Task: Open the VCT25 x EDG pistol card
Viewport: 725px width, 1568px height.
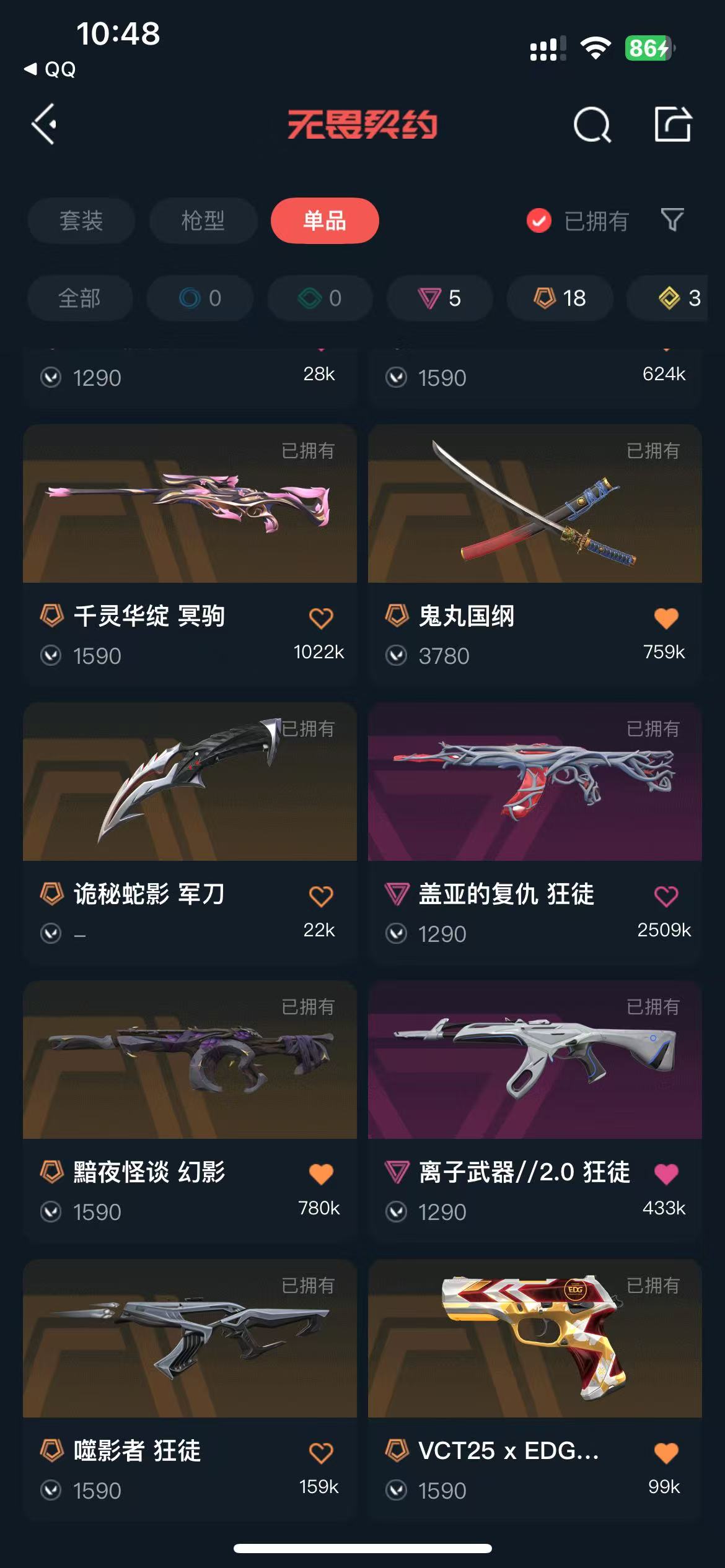Action: (x=534, y=1339)
